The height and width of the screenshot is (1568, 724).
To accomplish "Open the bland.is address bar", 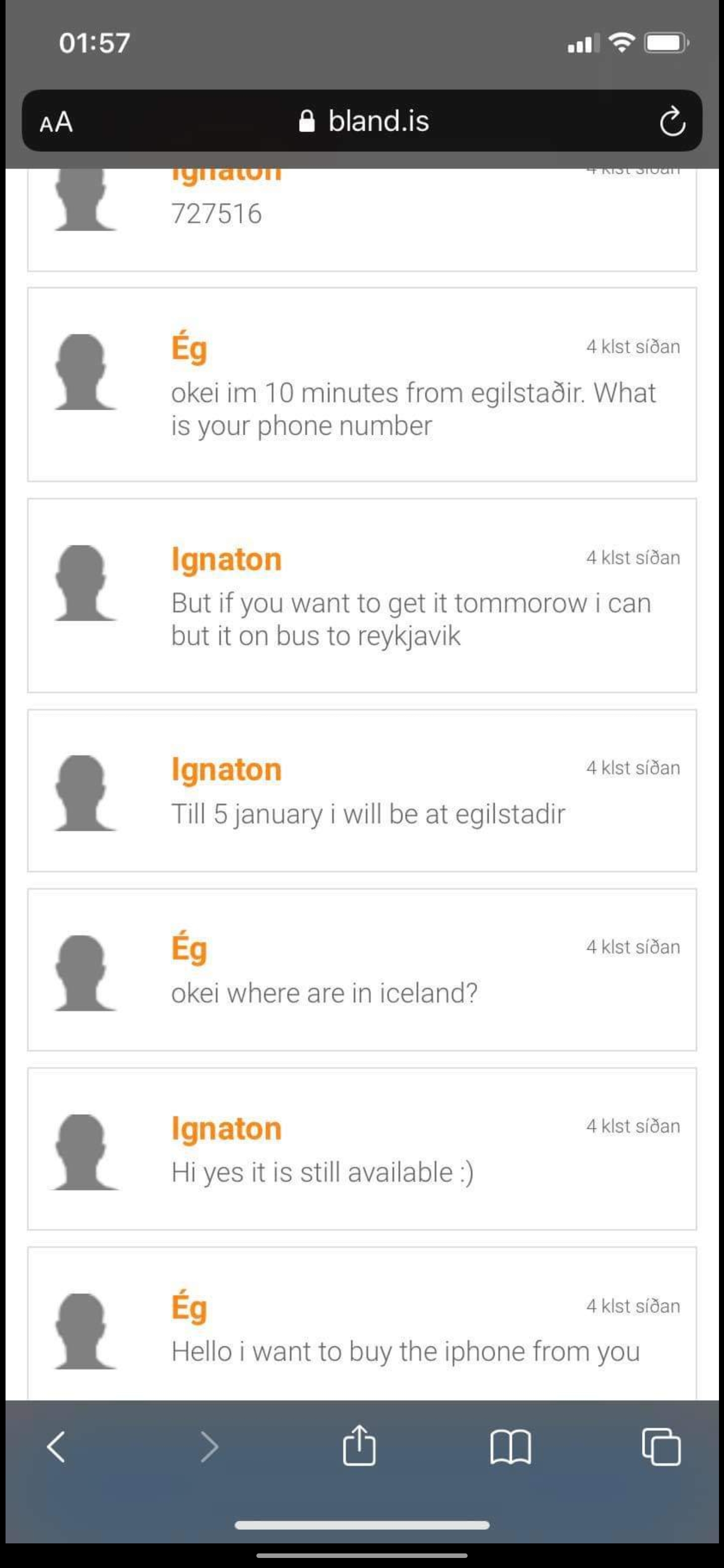I will [378, 121].
